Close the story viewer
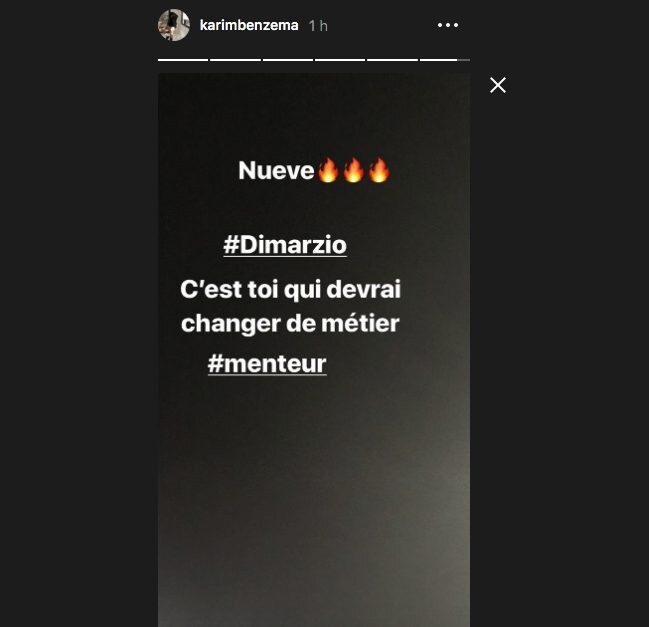This screenshot has width=649, height=627. (x=498, y=85)
